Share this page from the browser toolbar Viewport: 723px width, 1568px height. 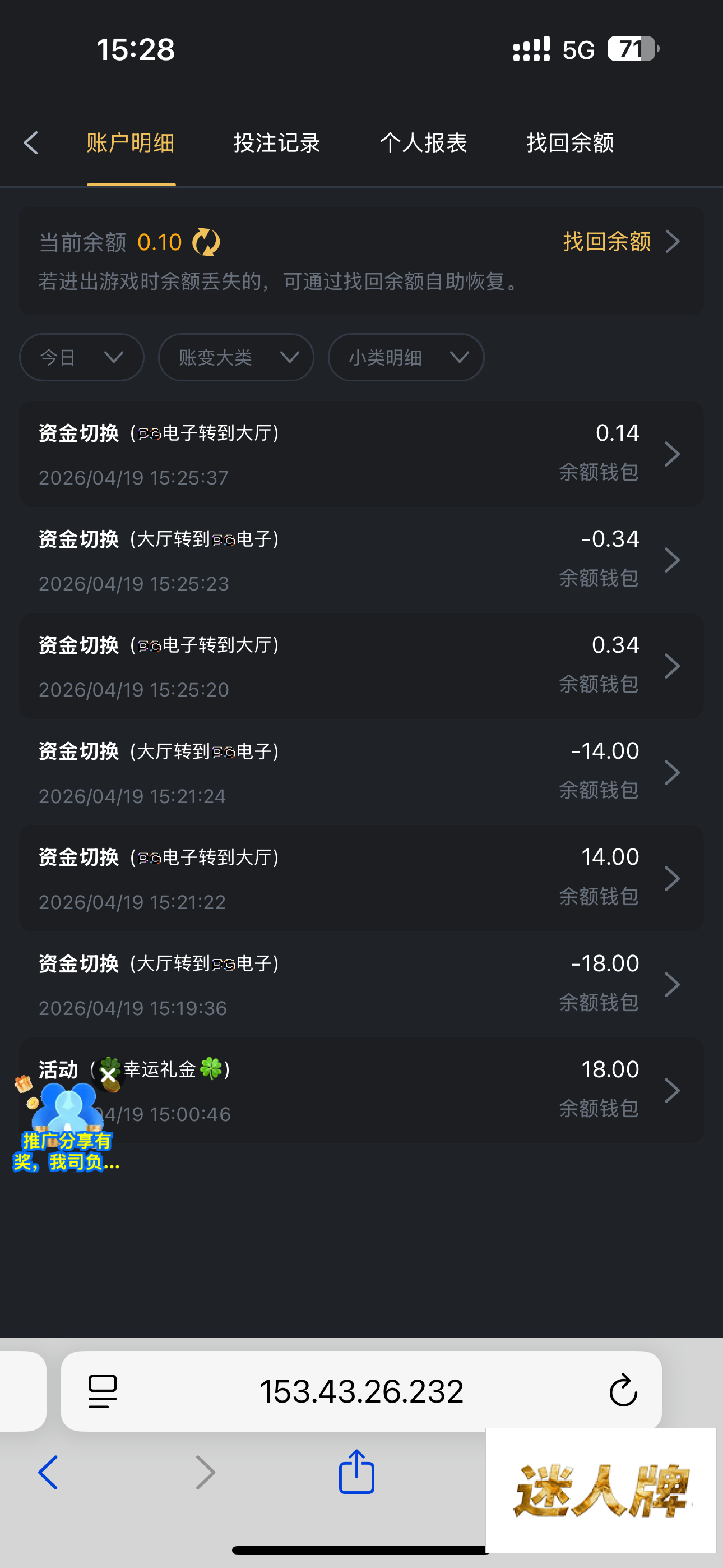click(x=356, y=1472)
